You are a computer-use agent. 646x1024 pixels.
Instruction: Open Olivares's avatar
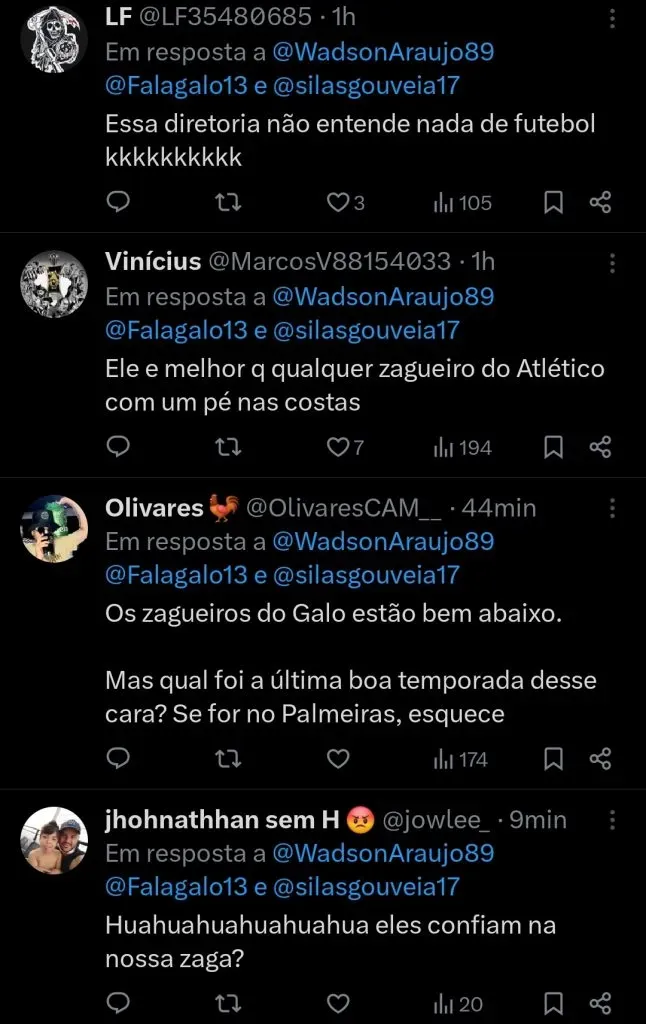pos(54,528)
